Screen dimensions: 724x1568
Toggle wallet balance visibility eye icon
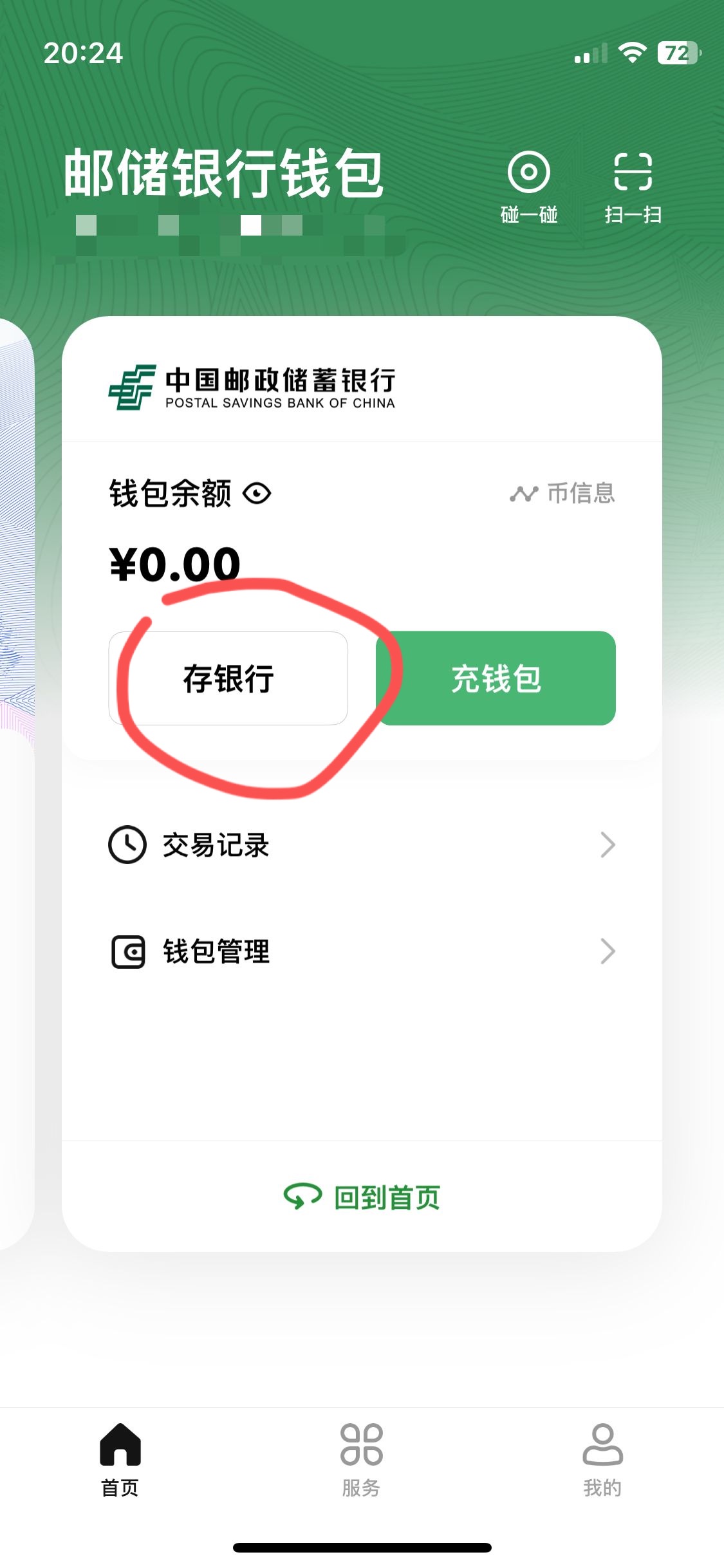click(257, 494)
